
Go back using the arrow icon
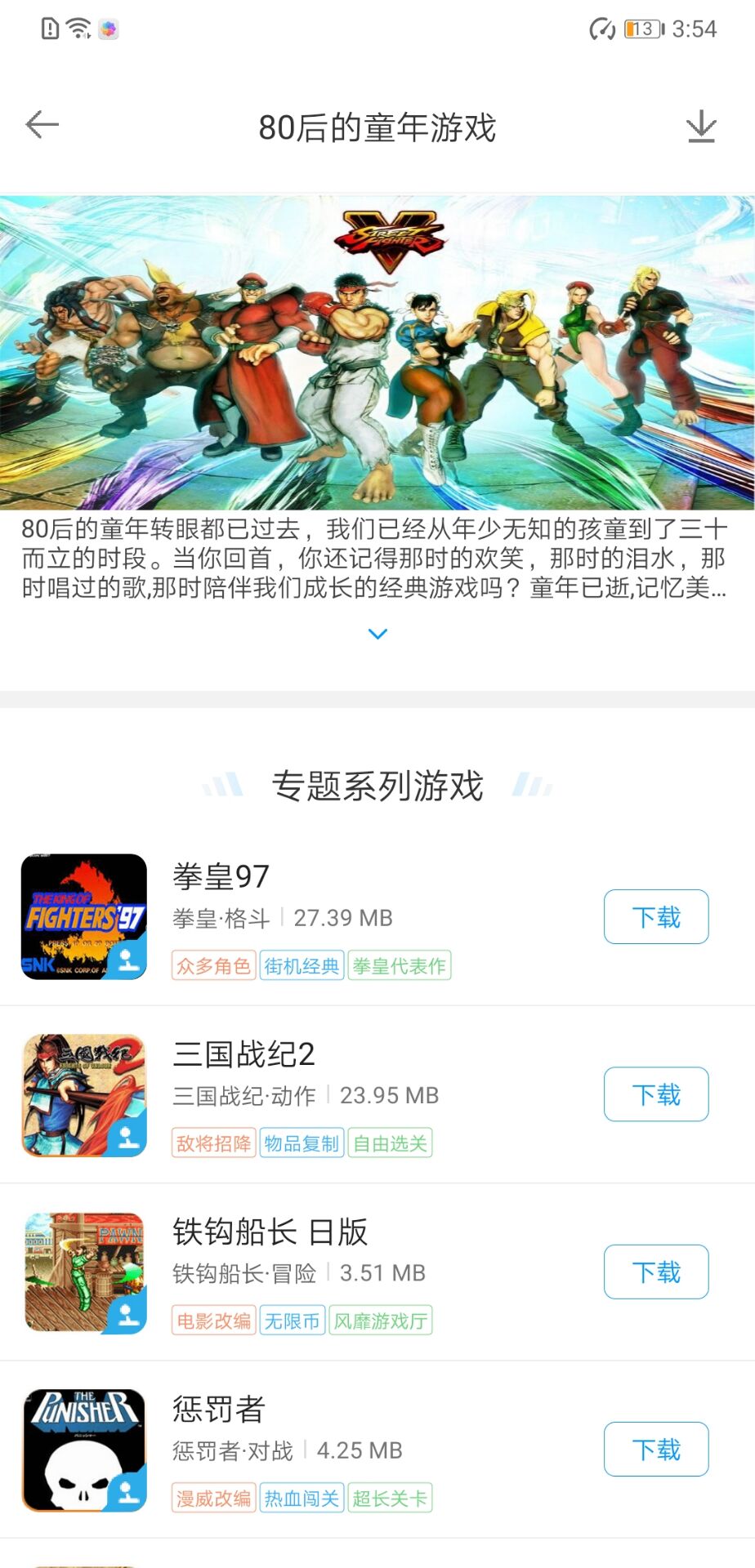(42, 126)
